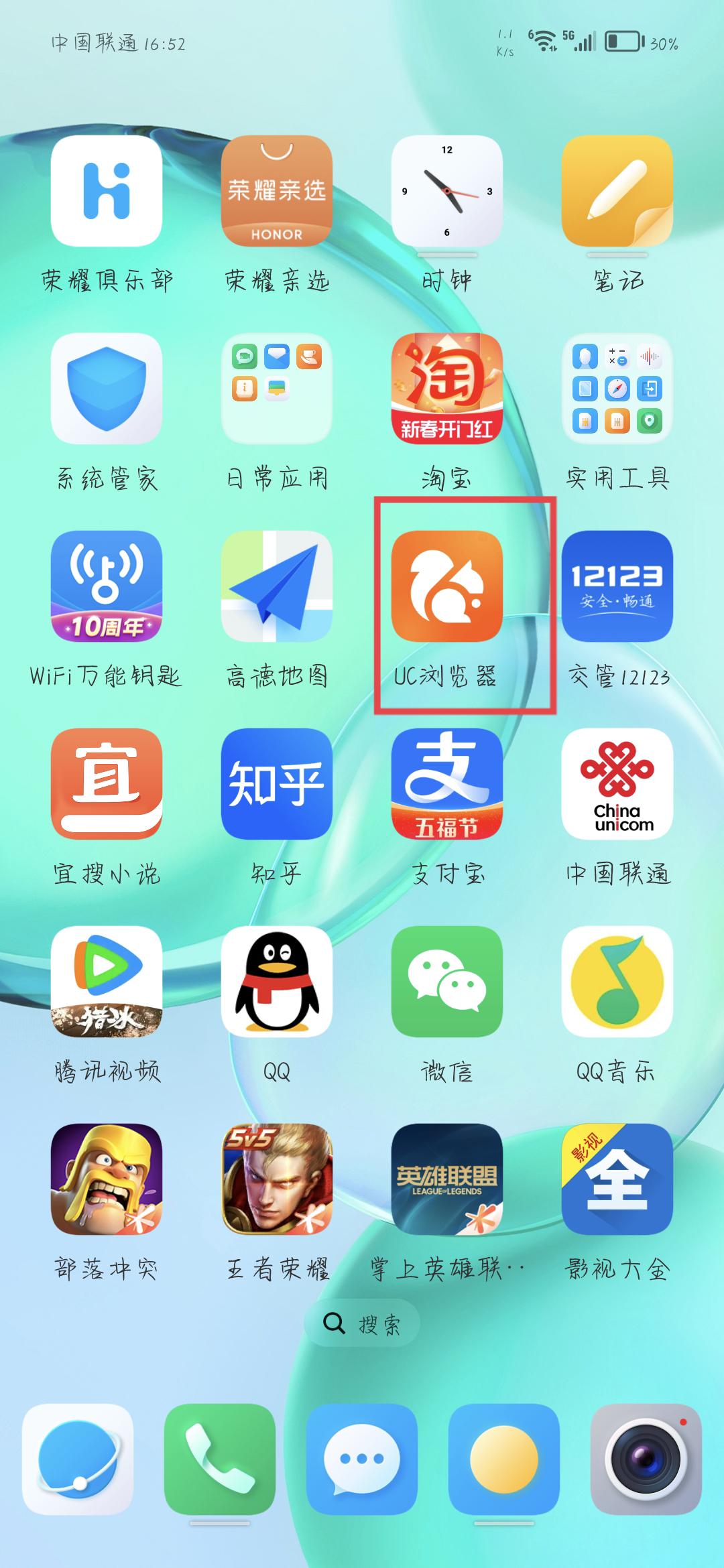This screenshot has height=1568, width=724.
Task: Launch WiFi万能钥匙
Action: tap(107, 586)
